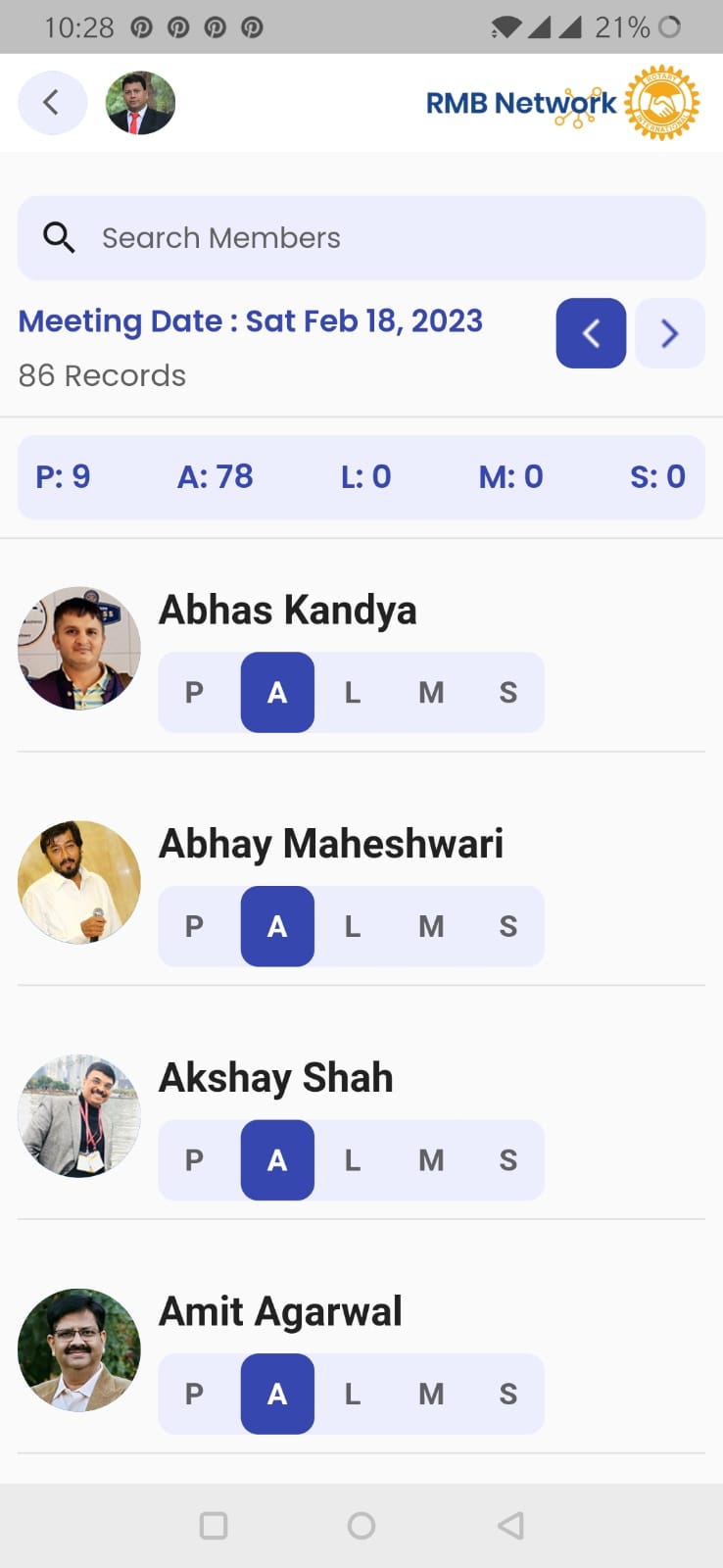The image size is (723, 1568).
Task: Open Akshay Shah's profile photo
Action: pyautogui.click(x=79, y=1116)
